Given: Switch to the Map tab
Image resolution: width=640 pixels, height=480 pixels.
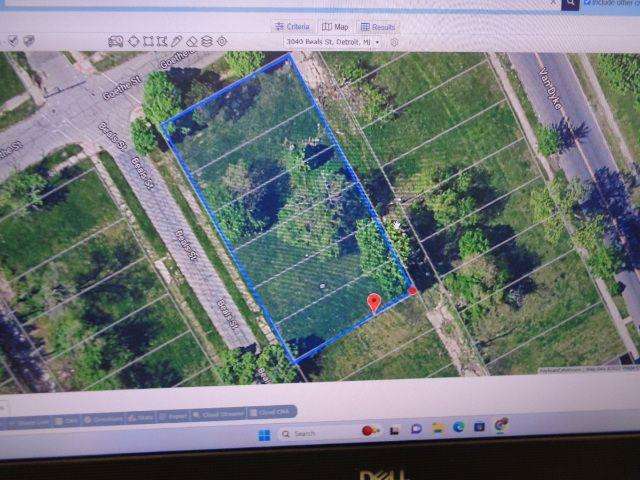Looking at the screenshot, I should (x=336, y=27).
